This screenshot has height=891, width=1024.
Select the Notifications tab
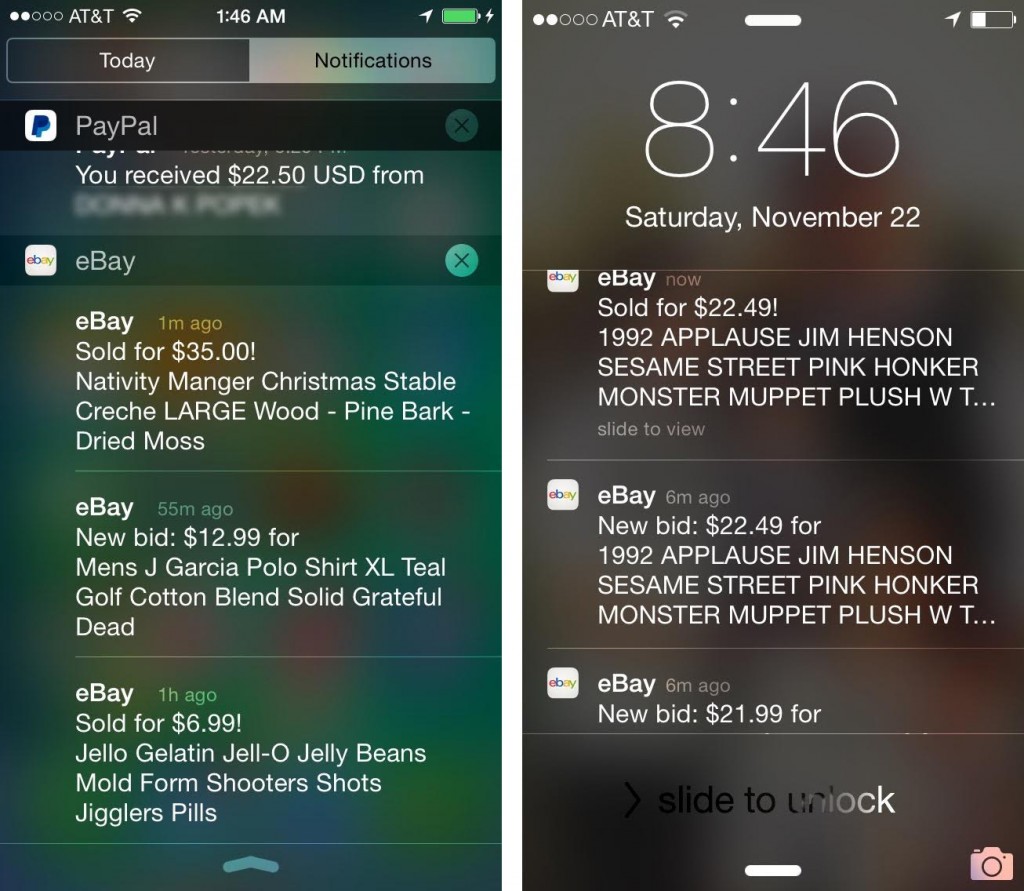pyautogui.click(x=372, y=61)
